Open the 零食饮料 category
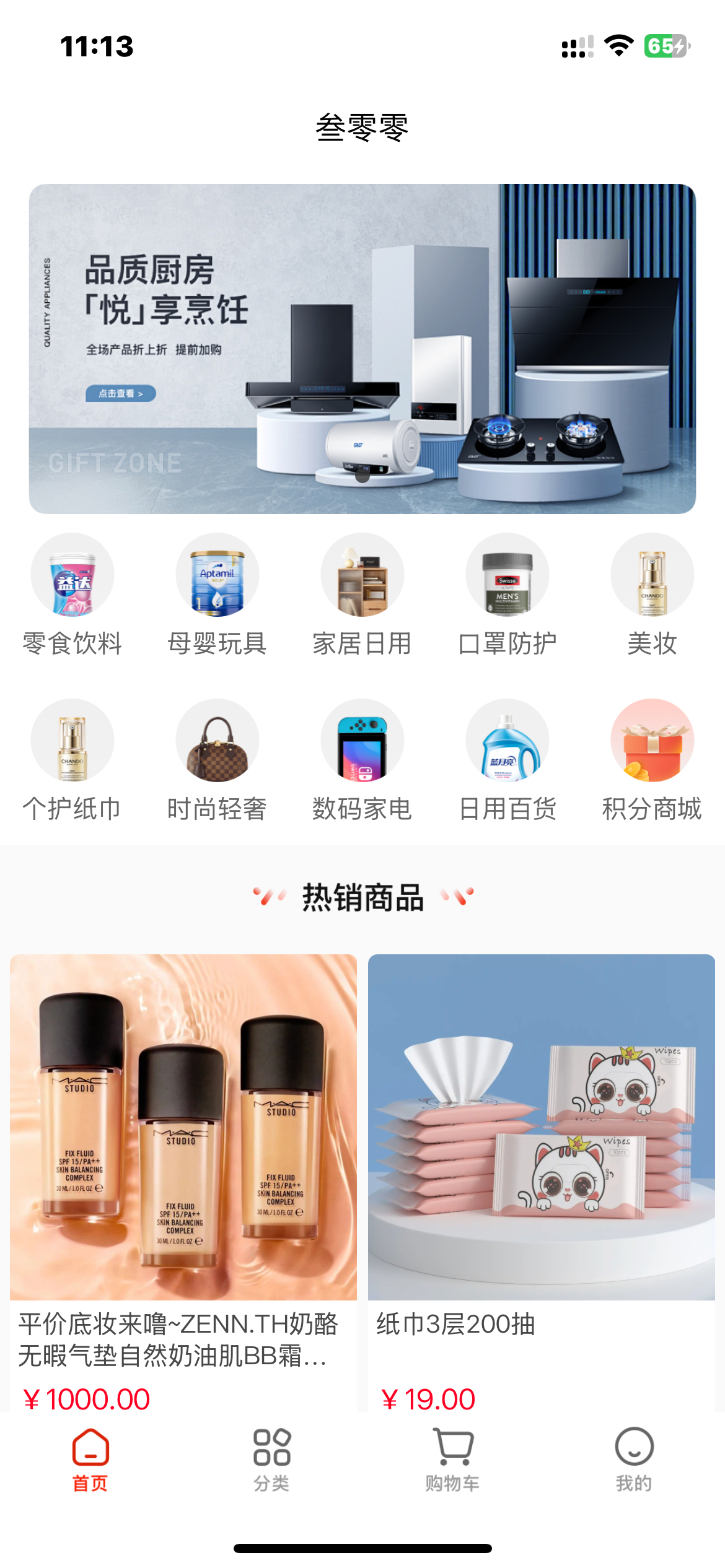This screenshot has height=1568, width=725. [x=72, y=595]
